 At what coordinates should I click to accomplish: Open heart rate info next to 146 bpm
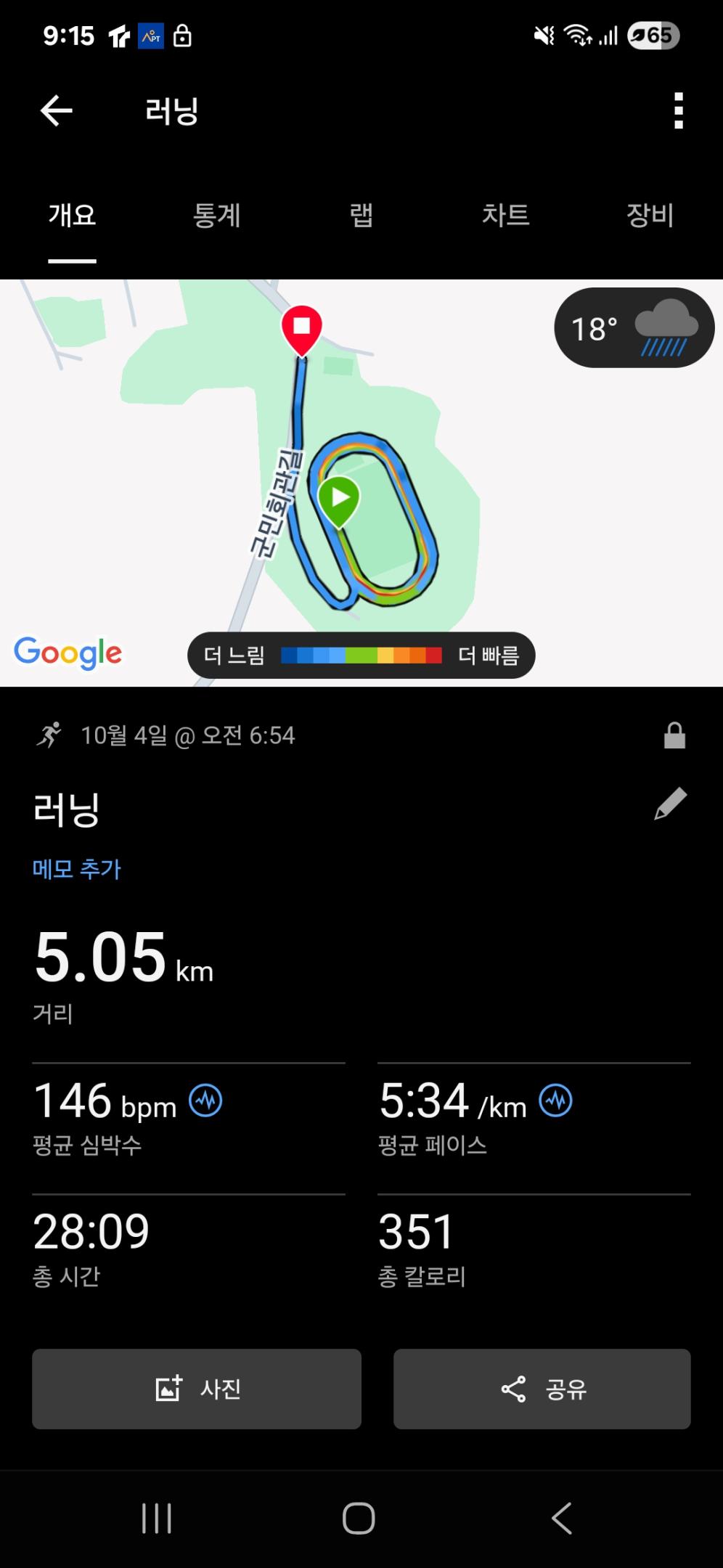pos(205,1101)
